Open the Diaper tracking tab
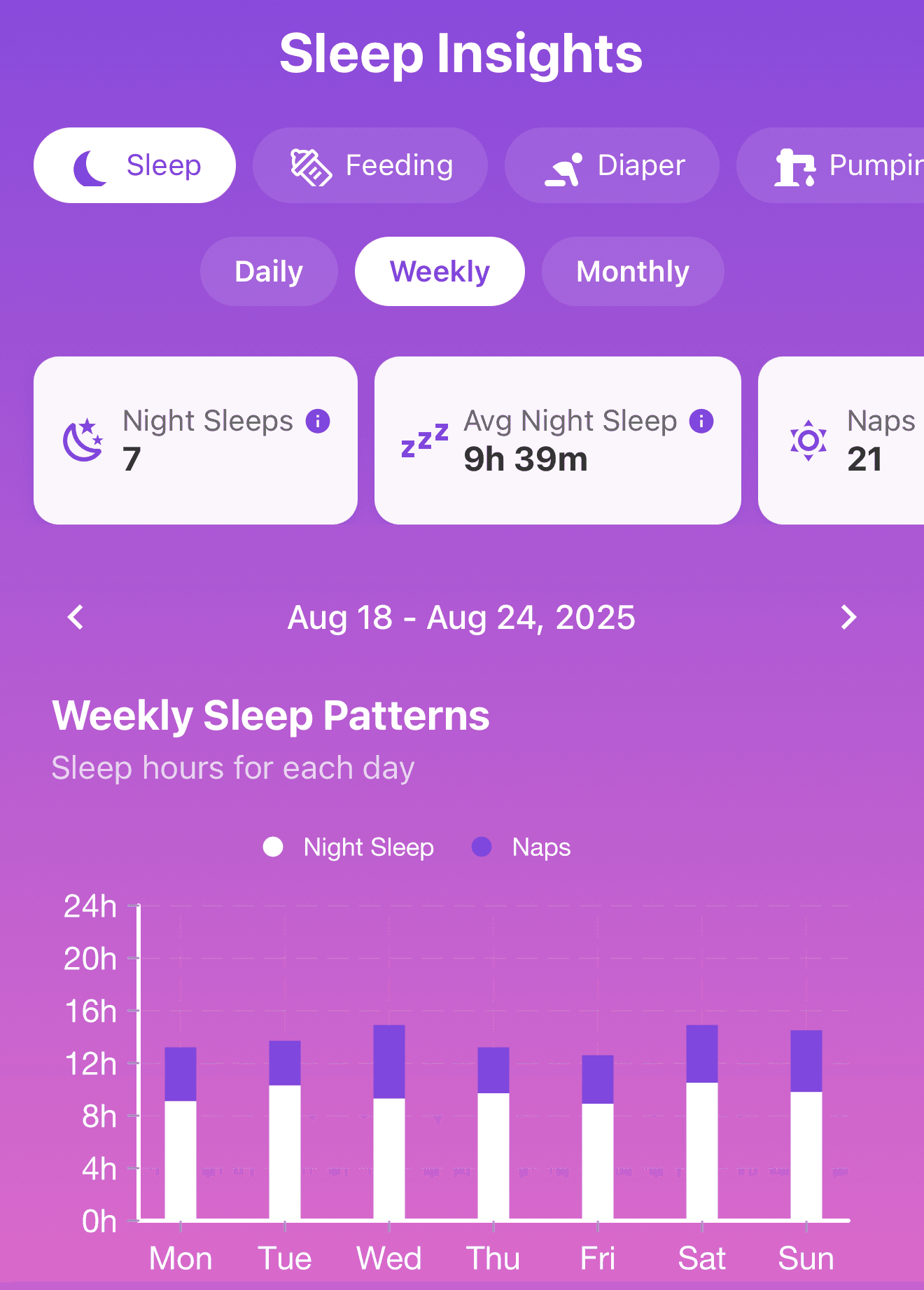This screenshot has width=924, height=1290. (612, 165)
